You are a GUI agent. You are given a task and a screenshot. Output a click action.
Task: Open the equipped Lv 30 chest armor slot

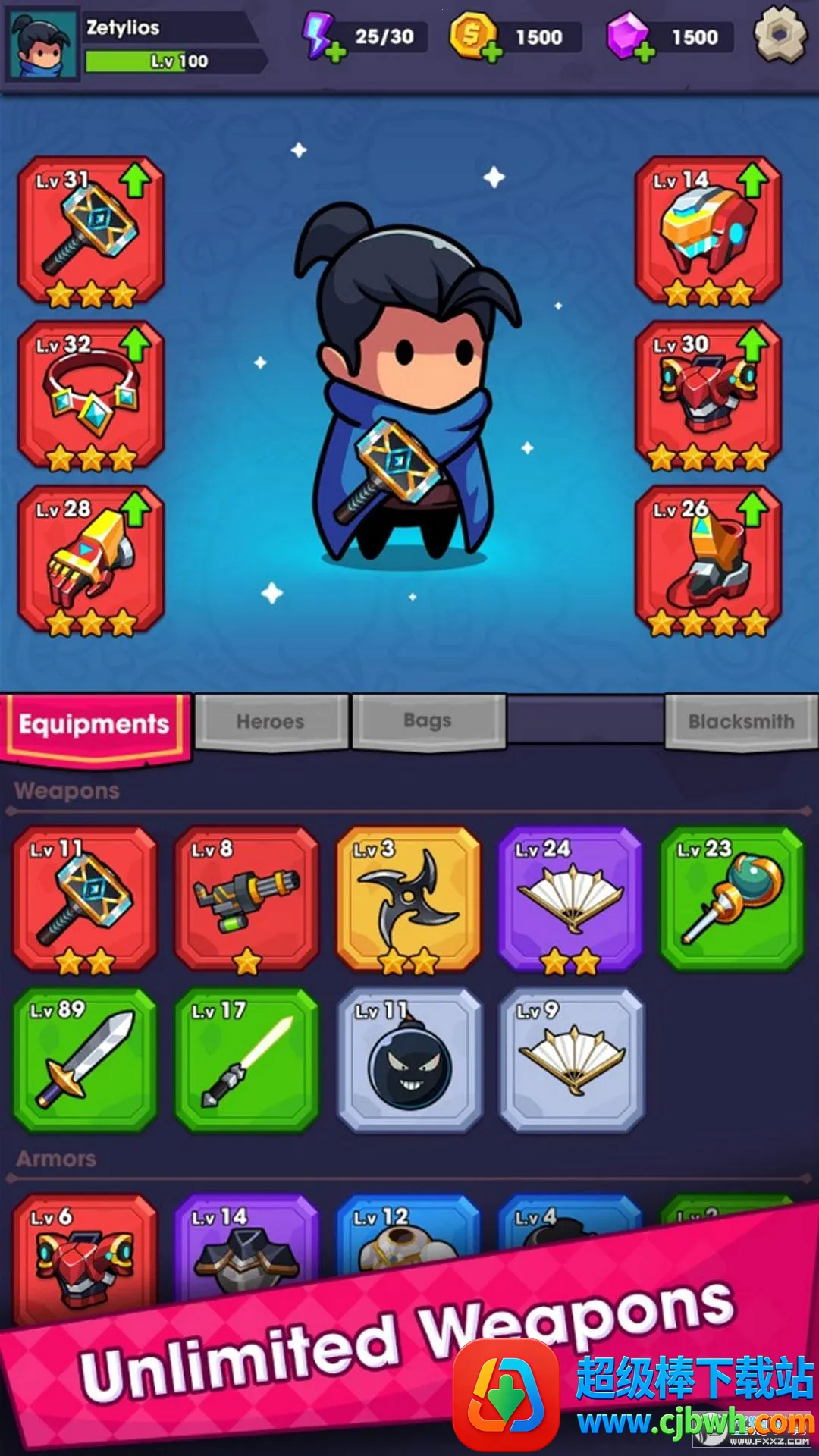[x=708, y=395]
